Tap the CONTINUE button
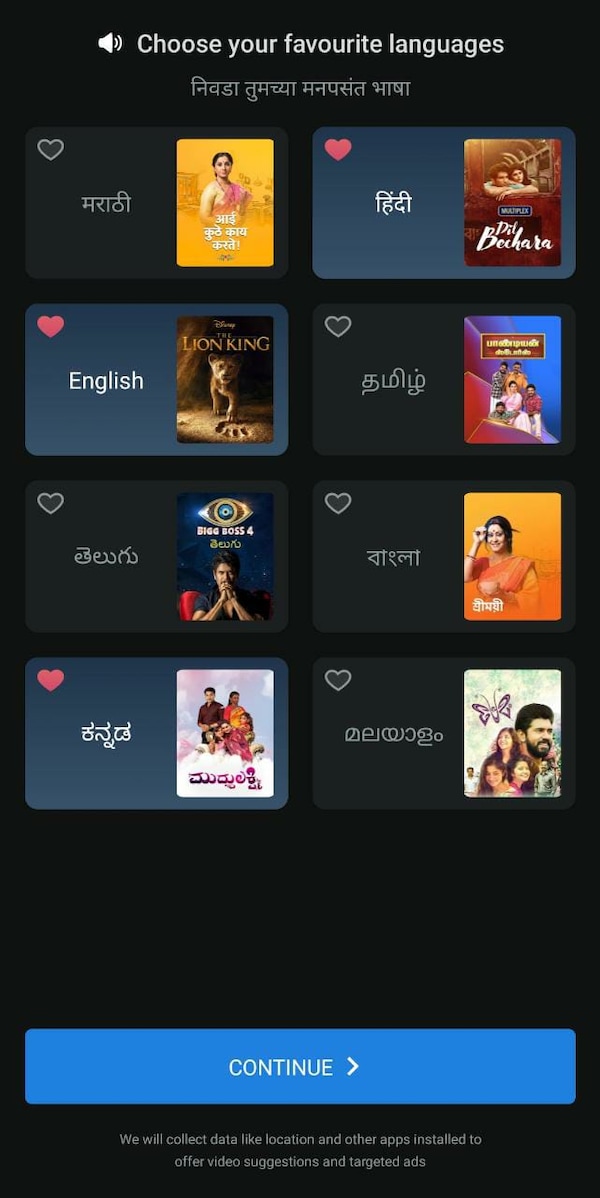This screenshot has width=600, height=1198. click(300, 1066)
